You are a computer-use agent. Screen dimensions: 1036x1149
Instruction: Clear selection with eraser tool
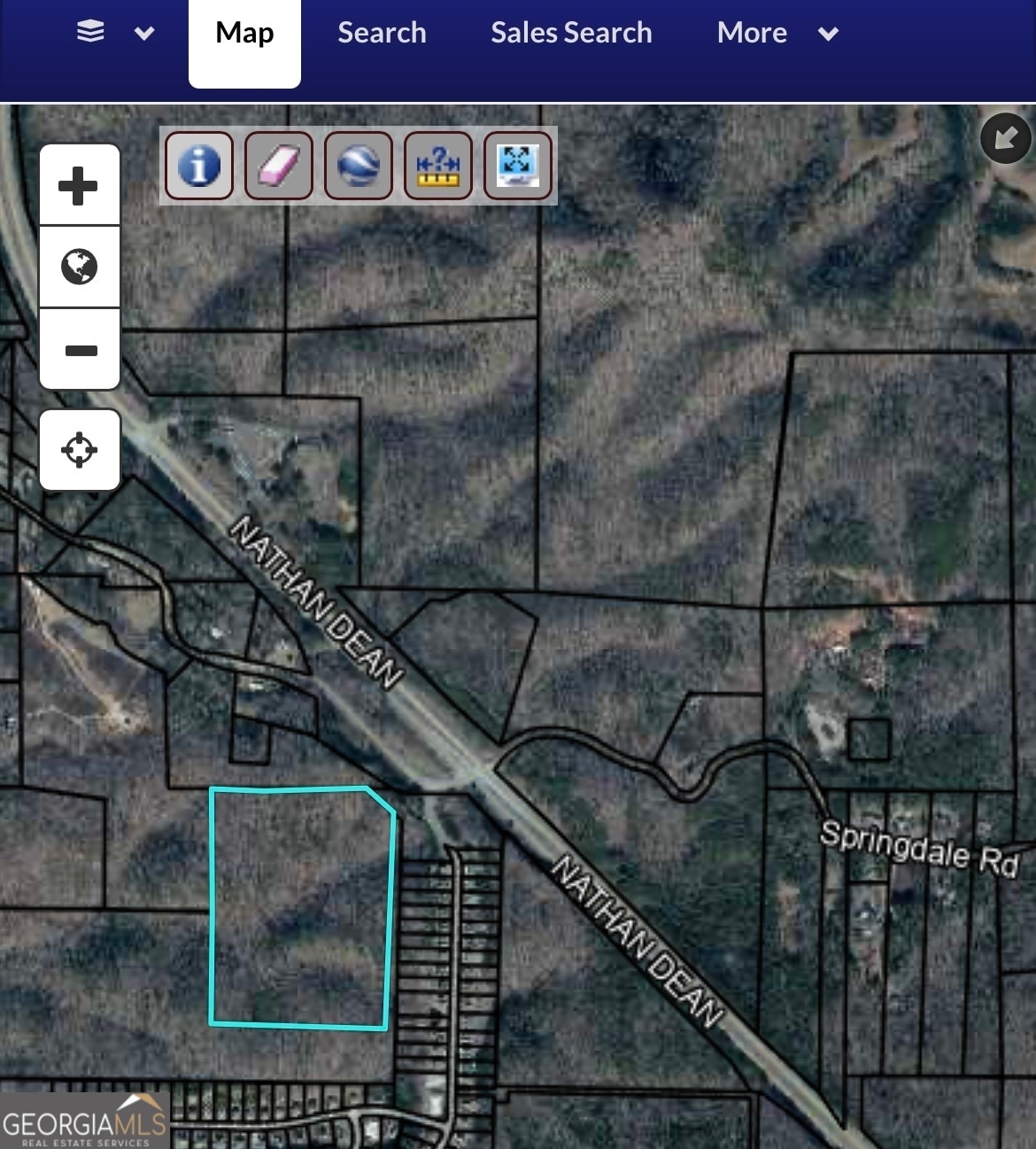[279, 166]
